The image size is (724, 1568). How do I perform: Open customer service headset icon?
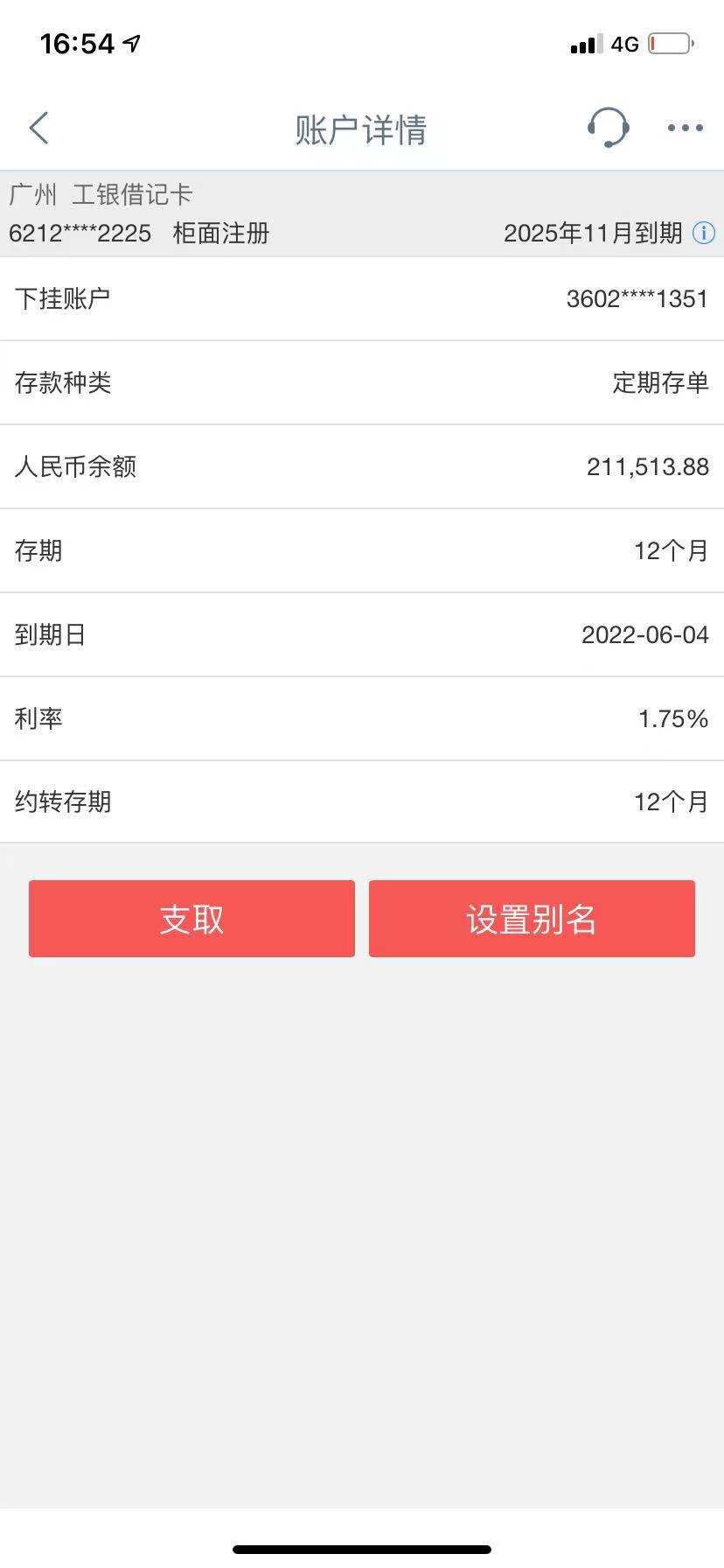coord(608,128)
